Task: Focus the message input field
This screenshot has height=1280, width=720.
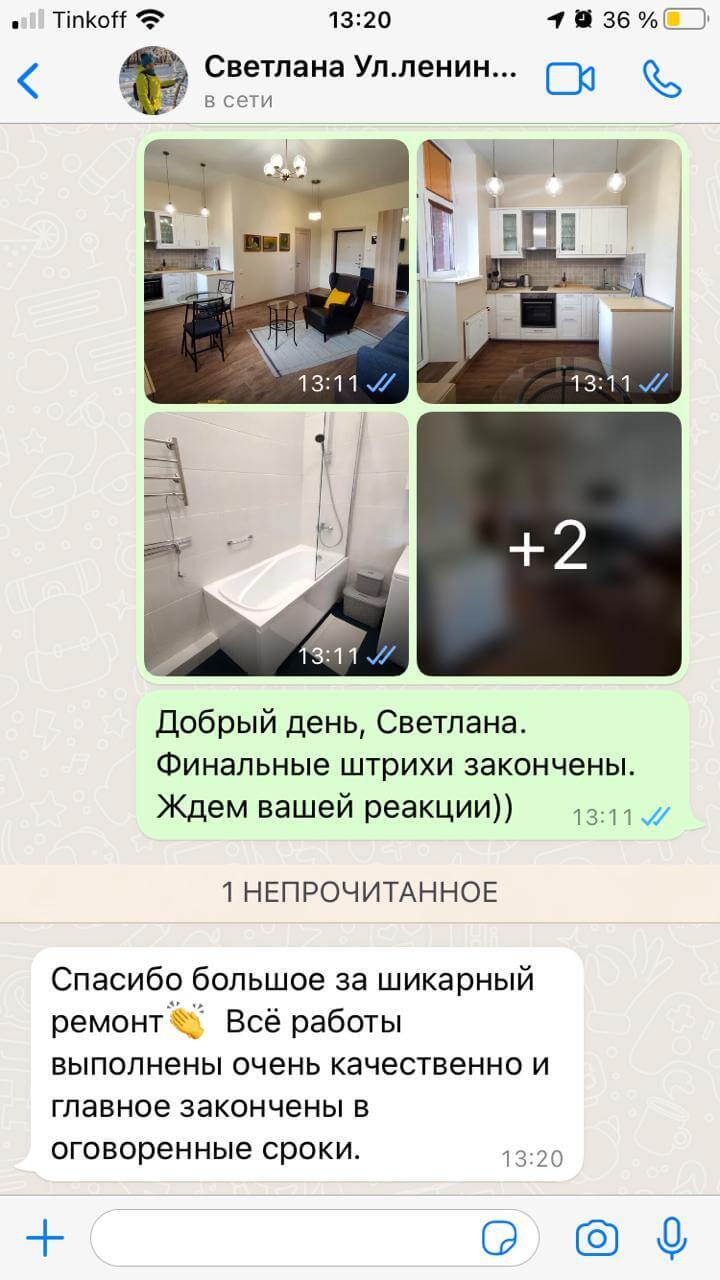Action: pos(280,1240)
